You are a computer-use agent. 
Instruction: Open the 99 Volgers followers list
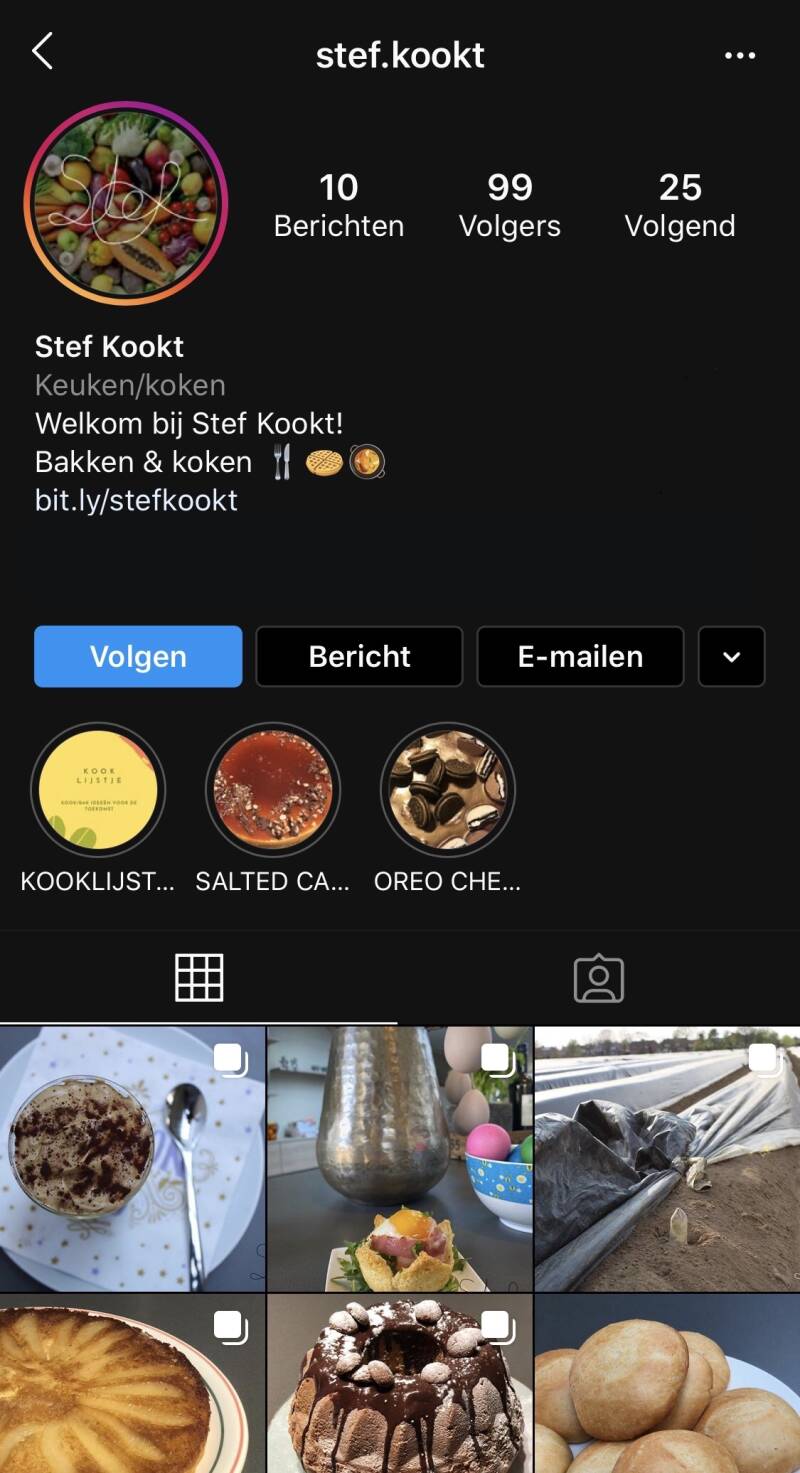509,205
